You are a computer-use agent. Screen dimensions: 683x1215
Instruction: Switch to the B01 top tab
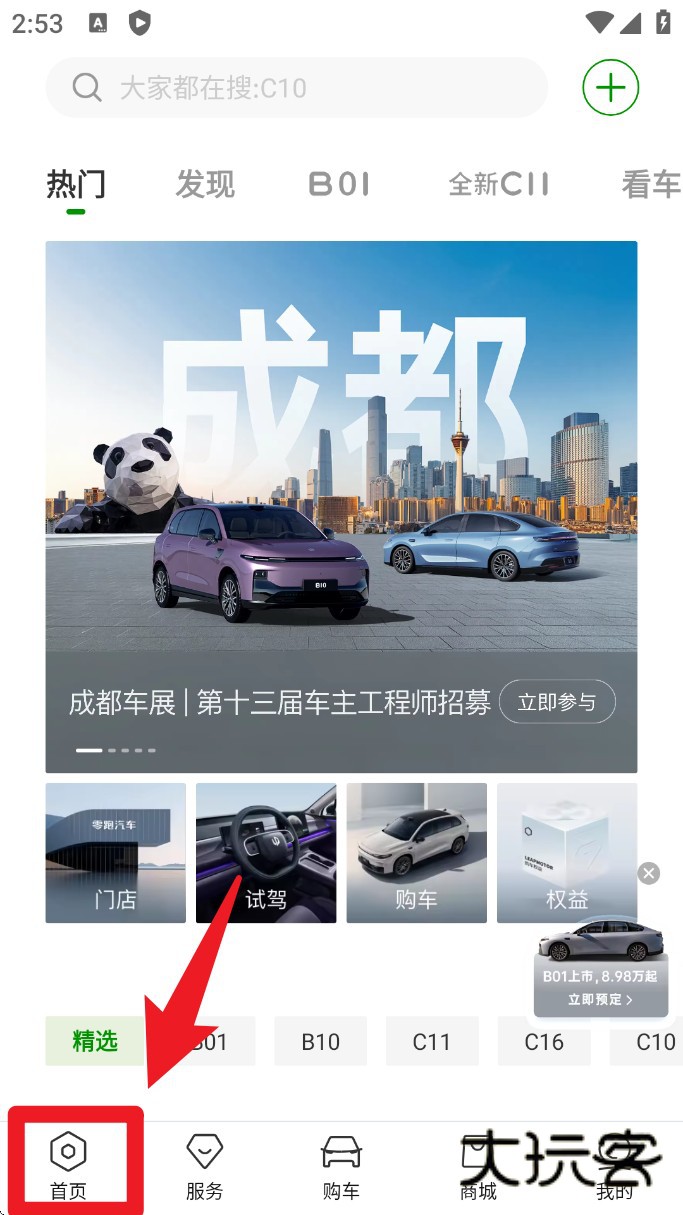click(x=339, y=184)
